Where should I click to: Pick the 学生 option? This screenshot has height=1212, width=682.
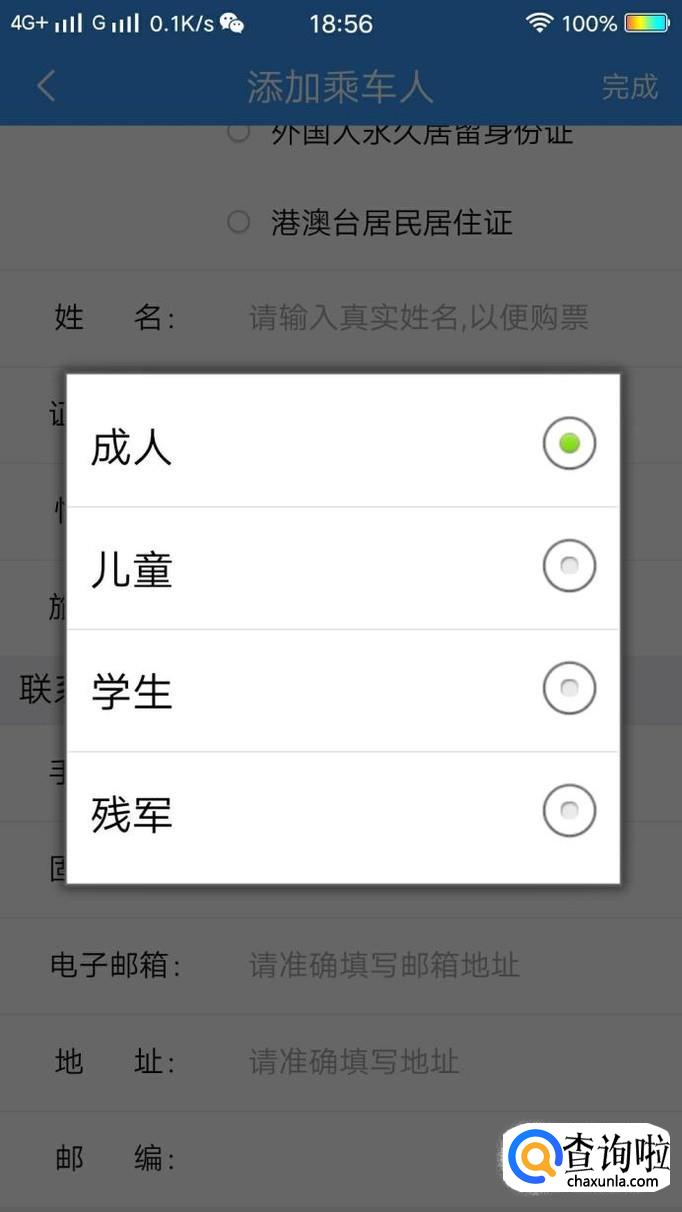[x=569, y=688]
